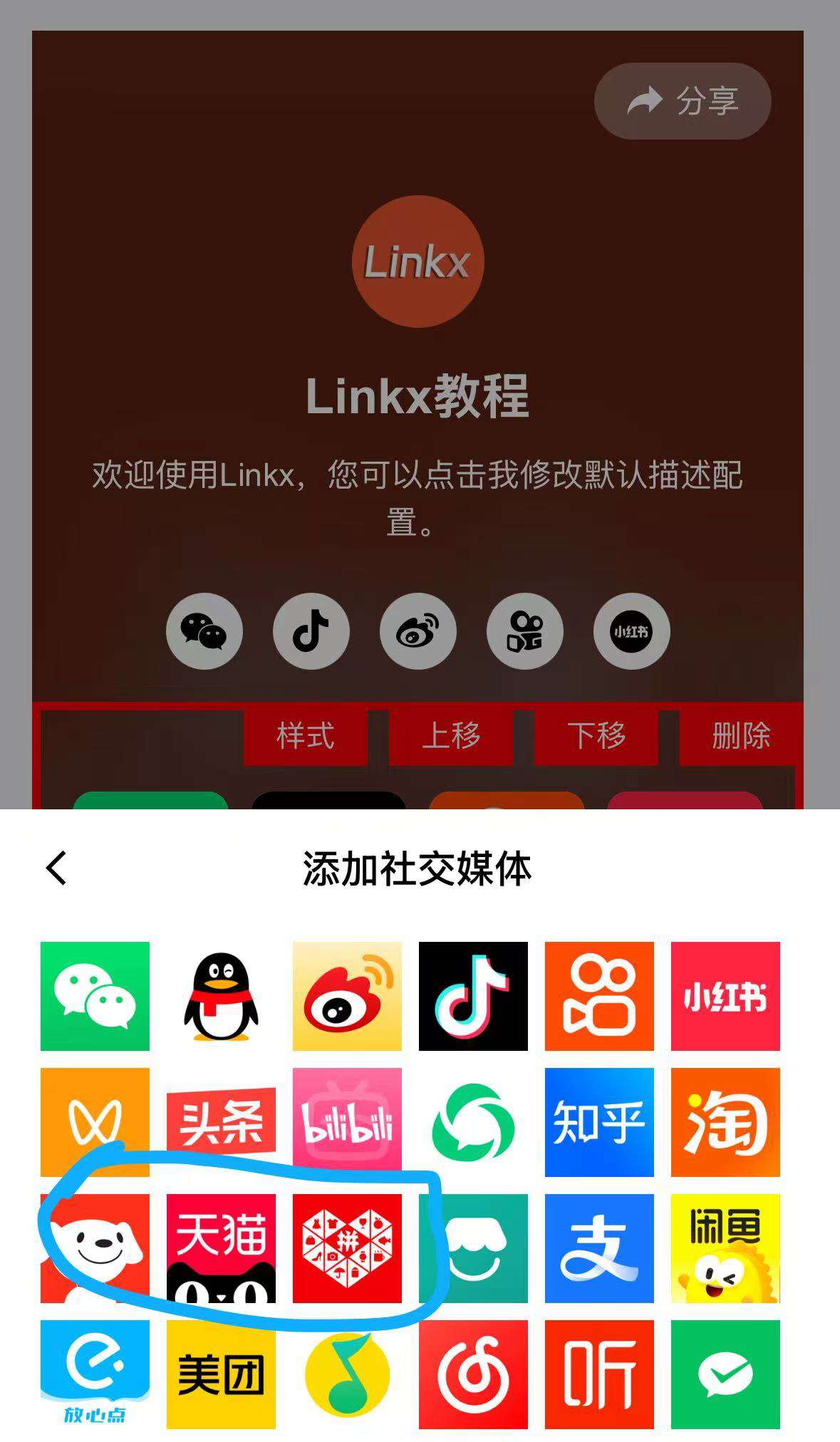Select the Ele.me 放心点 icon

click(95, 1374)
